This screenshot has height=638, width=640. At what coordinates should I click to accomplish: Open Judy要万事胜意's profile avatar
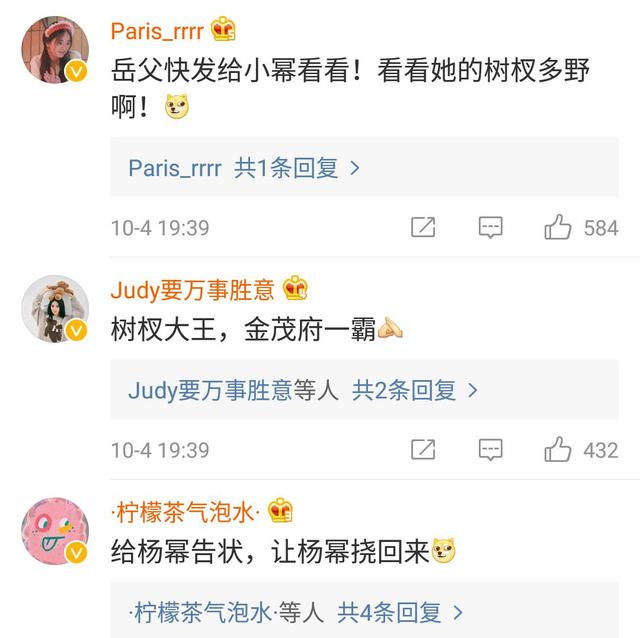point(55,311)
